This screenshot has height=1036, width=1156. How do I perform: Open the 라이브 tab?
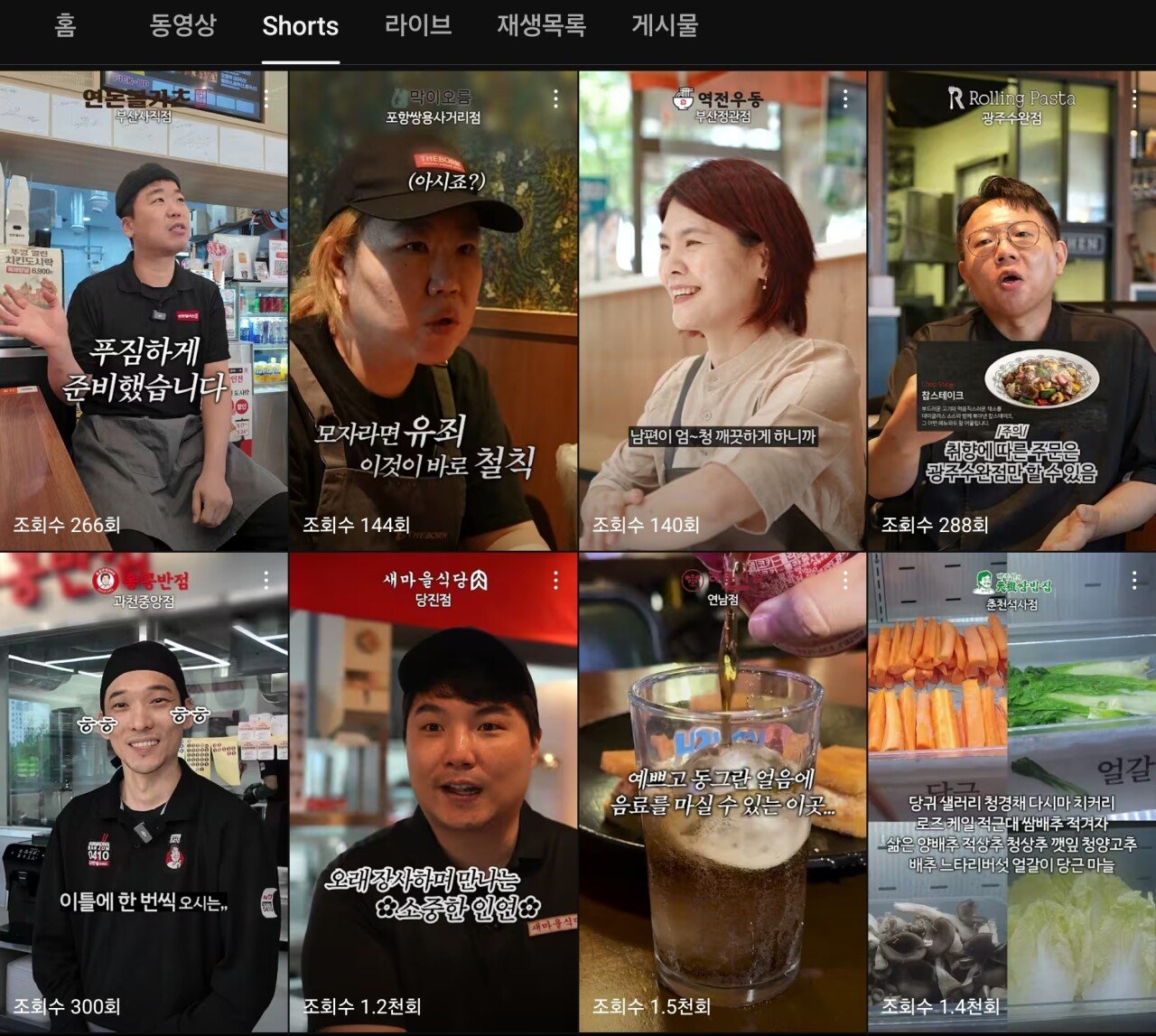point(417,25)
